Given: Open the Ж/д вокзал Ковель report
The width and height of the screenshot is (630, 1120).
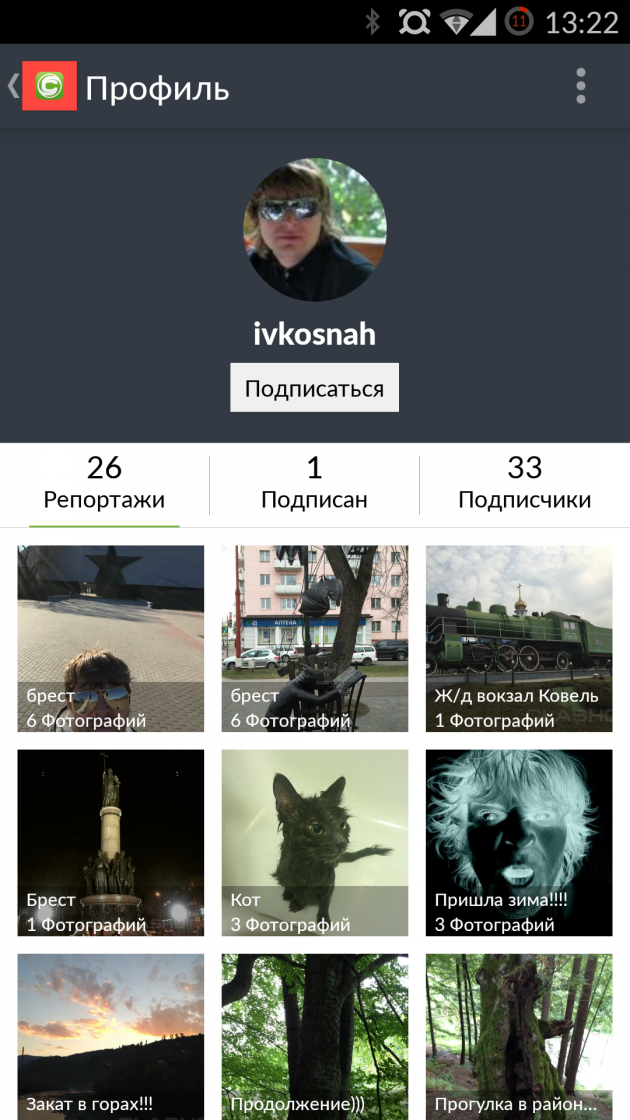Looking at the screenshot, I should click(x=519, y=638).
